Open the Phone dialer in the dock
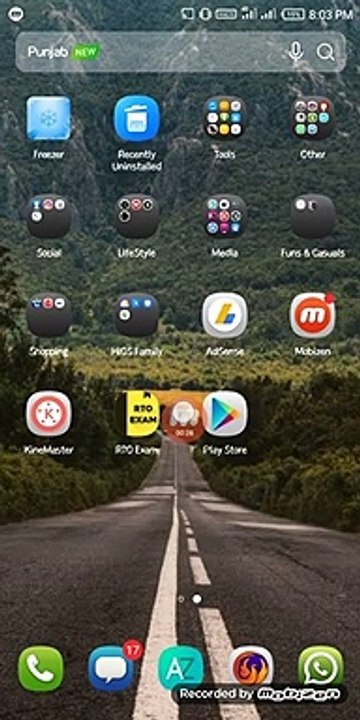 [40, 668]
